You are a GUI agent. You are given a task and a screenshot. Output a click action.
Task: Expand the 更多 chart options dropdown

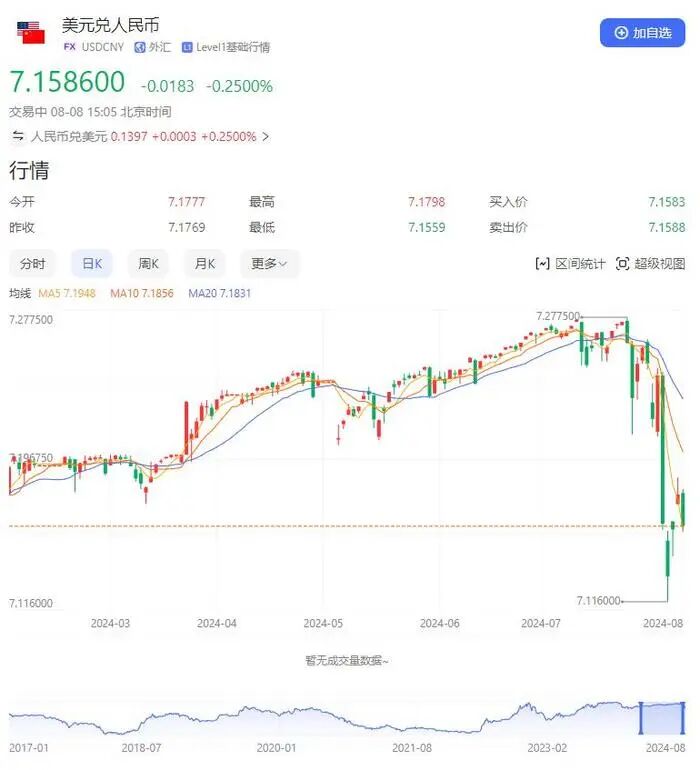[x=269, y=264]
